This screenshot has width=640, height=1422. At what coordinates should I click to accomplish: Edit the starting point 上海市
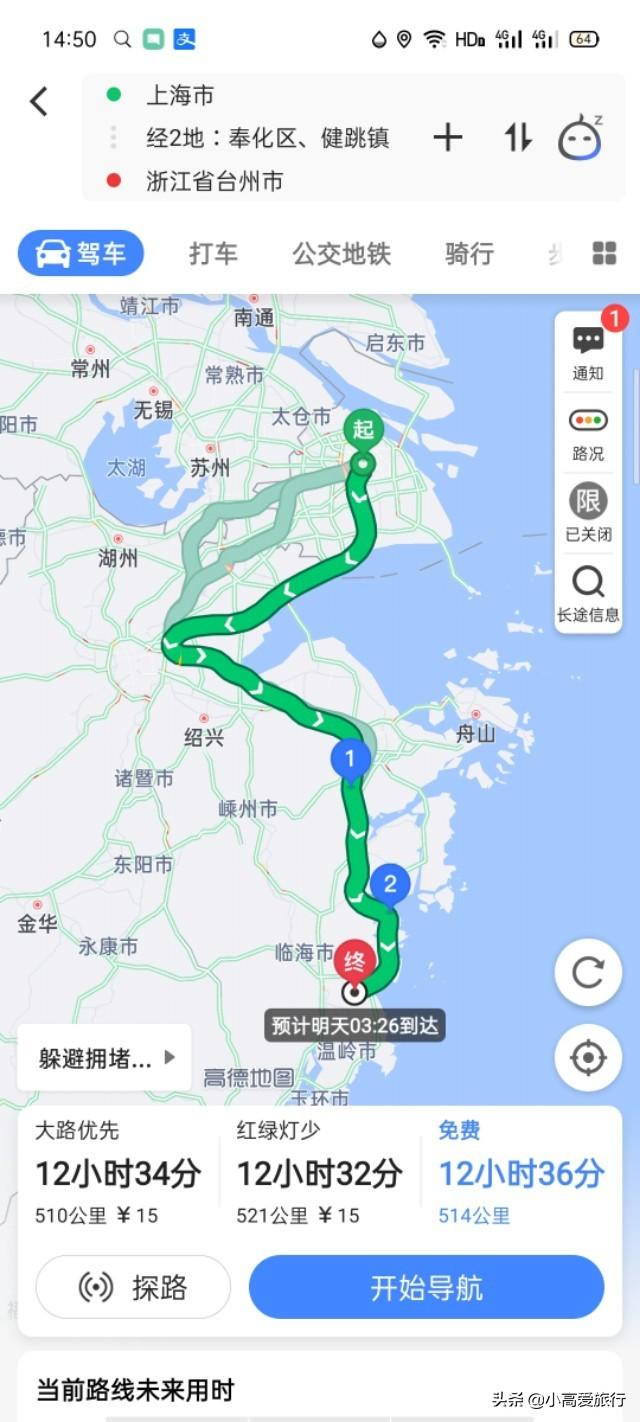tap(180, 96)
